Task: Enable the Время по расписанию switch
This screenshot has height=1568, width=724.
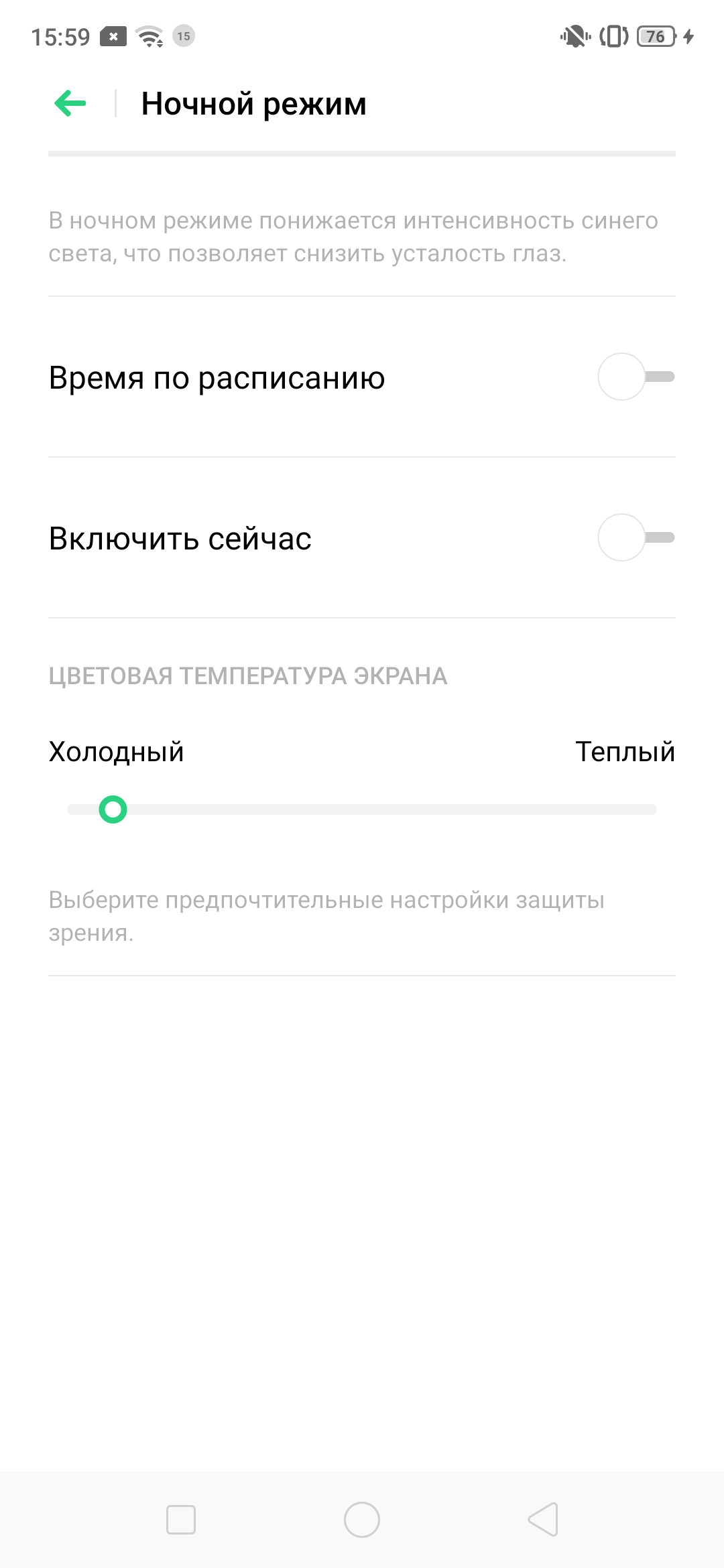Action: (636, 377)
